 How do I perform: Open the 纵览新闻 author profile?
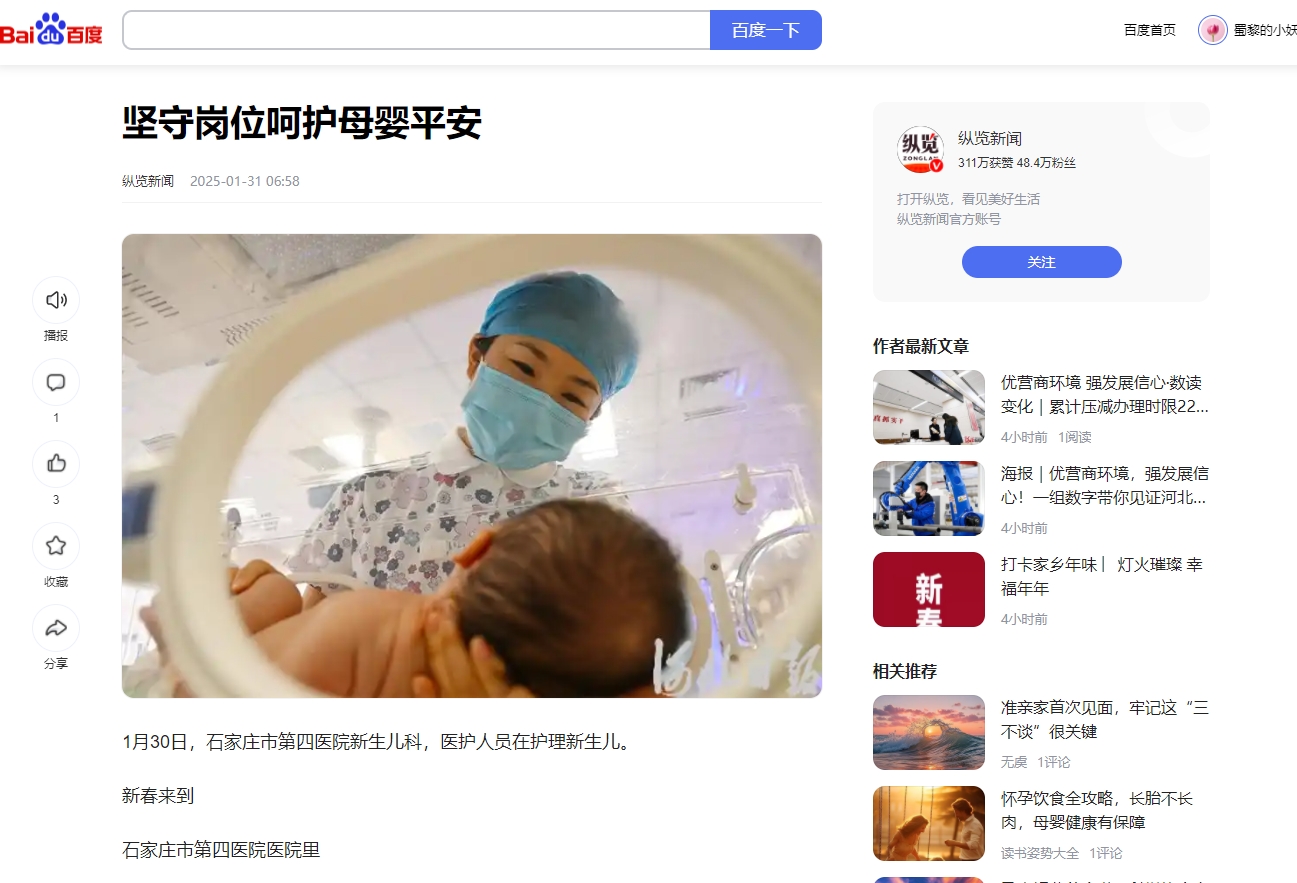pyautogui.click(x=989, y=139)
